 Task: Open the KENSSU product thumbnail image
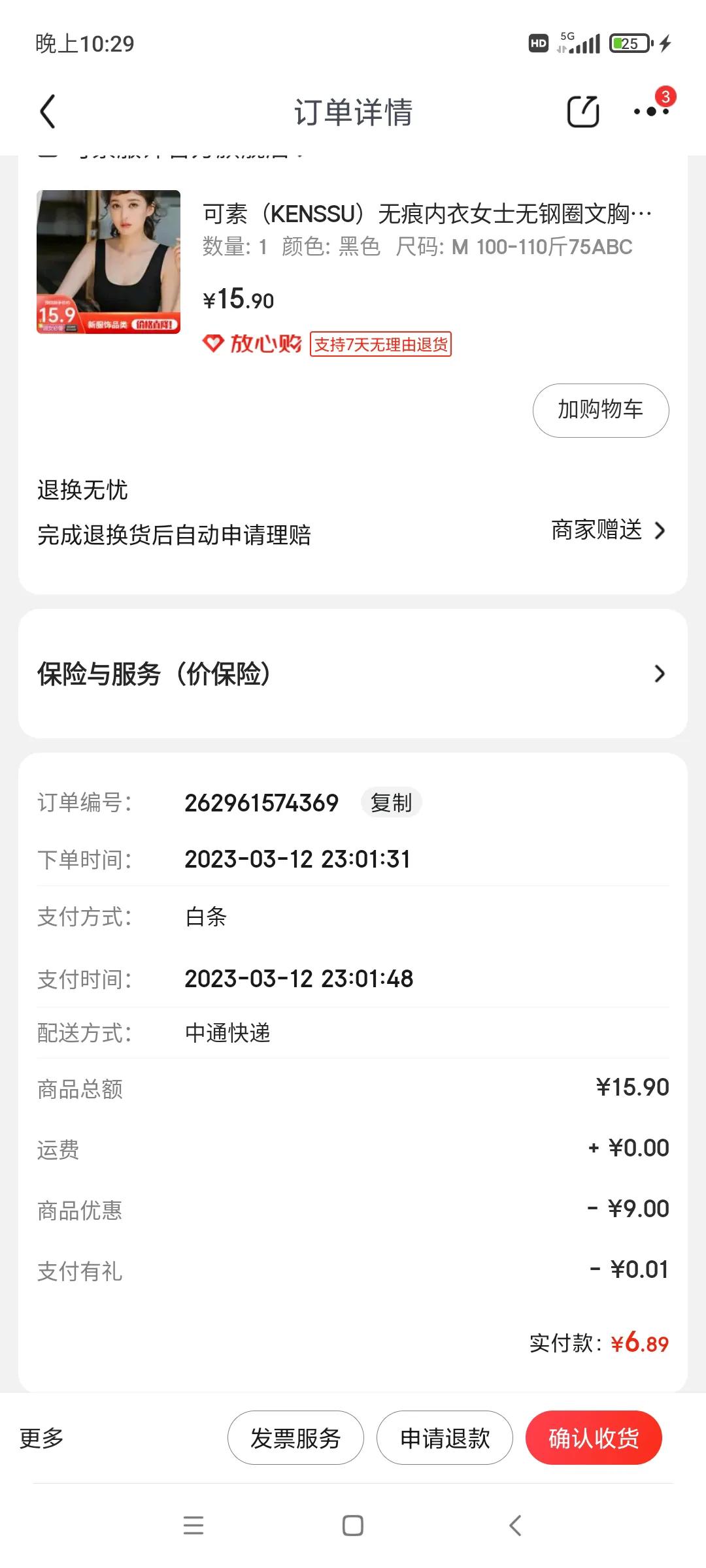coord(110,261)
